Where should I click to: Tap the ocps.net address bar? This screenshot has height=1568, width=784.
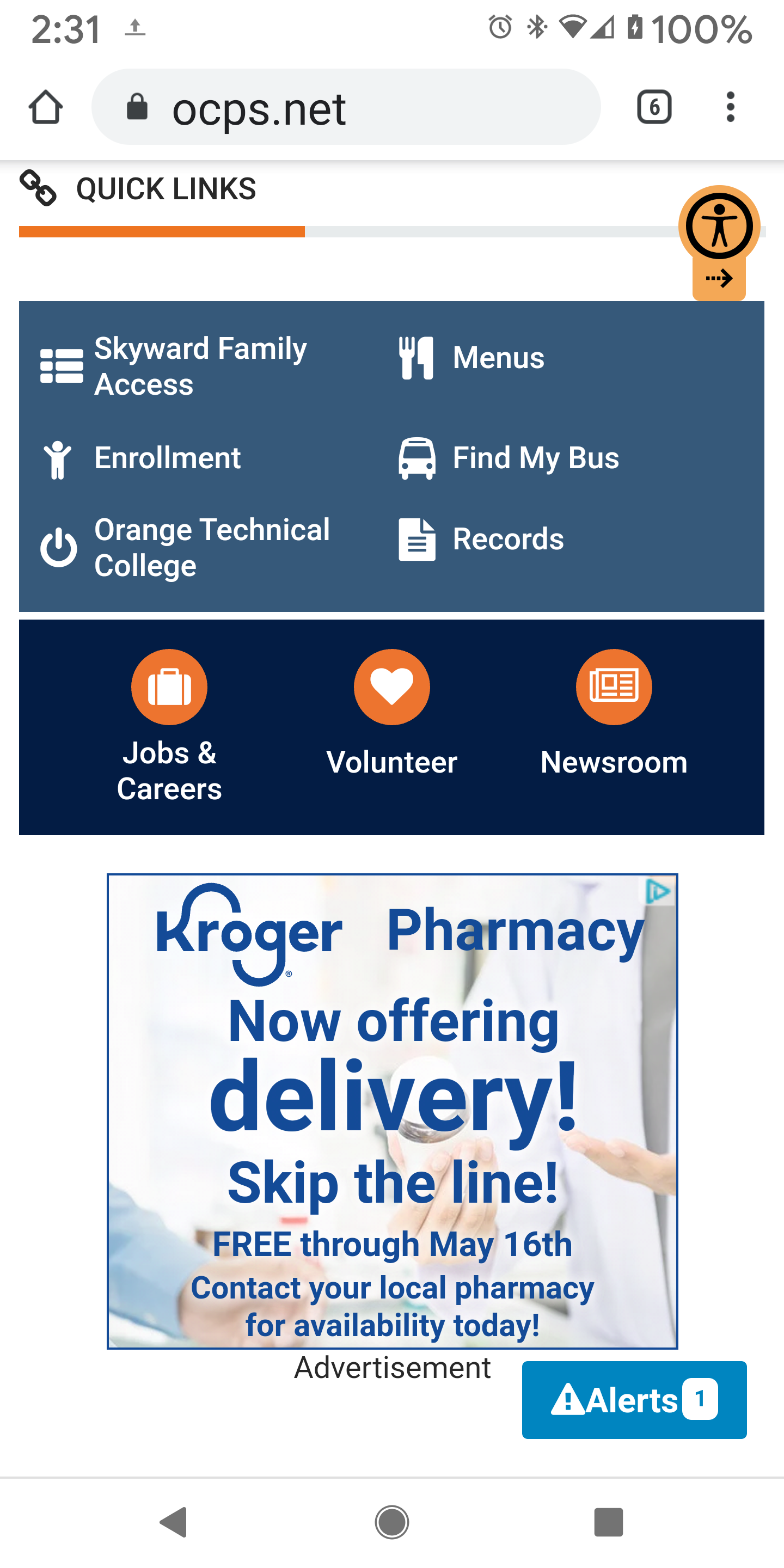346,107
